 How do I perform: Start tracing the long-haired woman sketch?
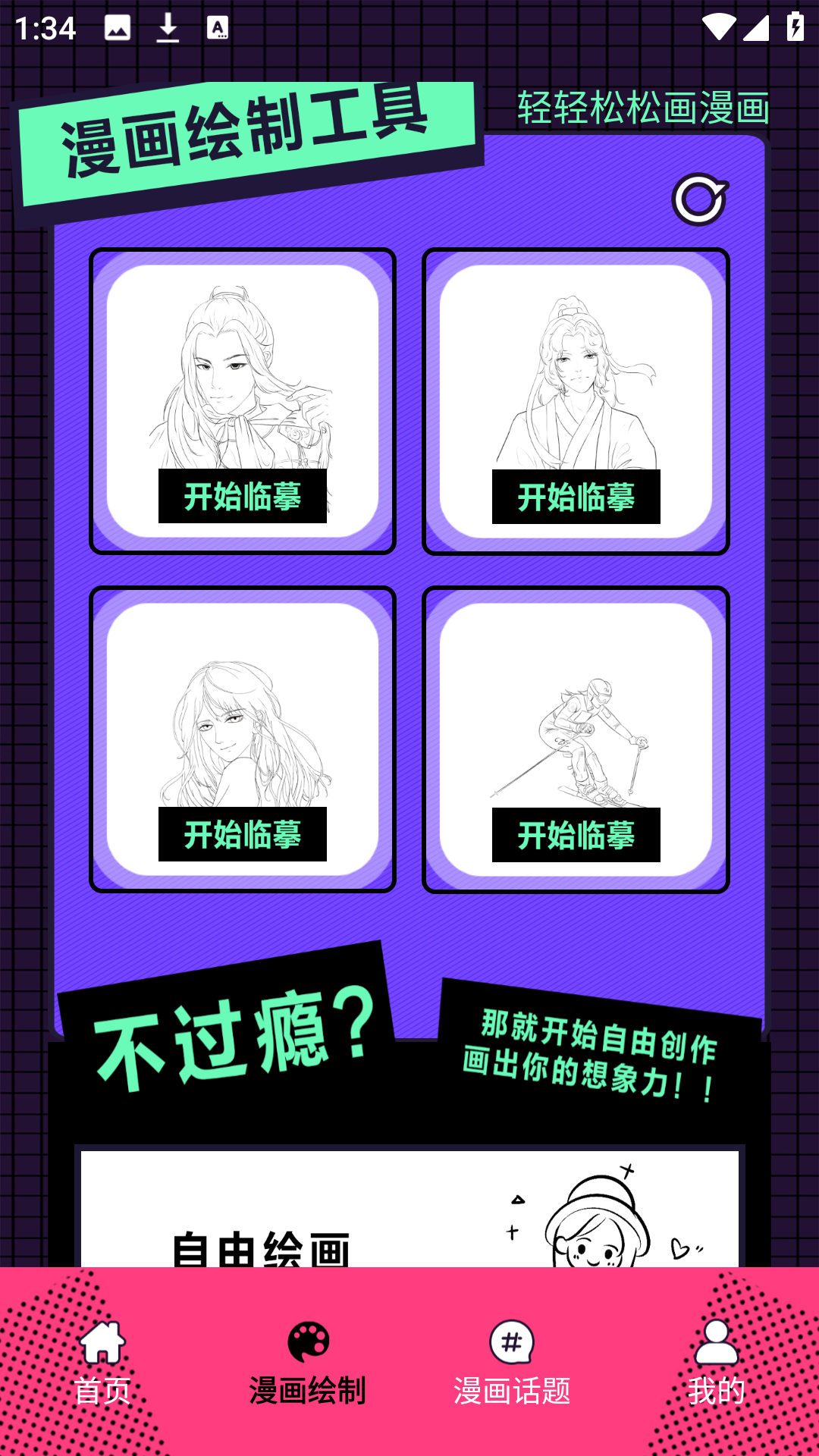[243, 835]
